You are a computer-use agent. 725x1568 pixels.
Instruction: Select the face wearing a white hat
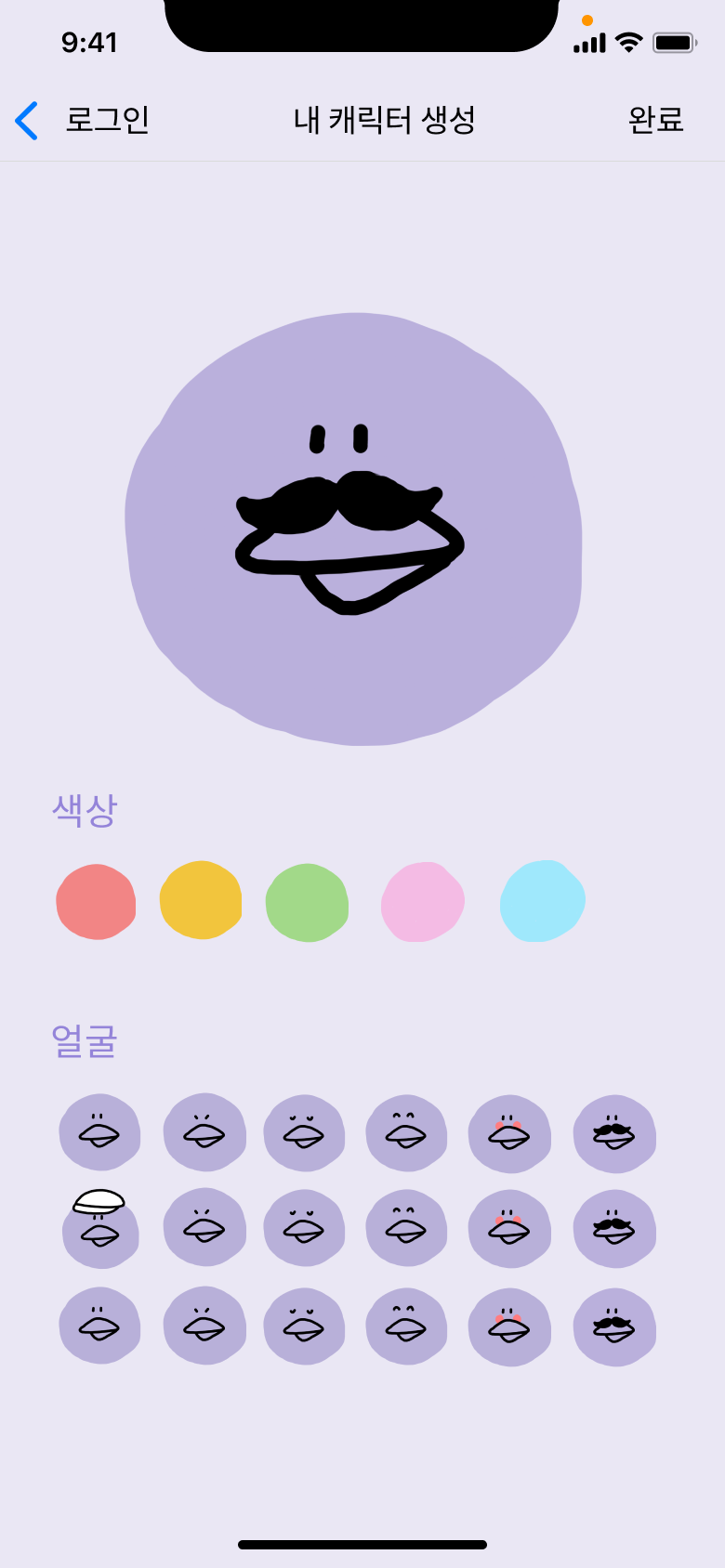pos(99,1227)
